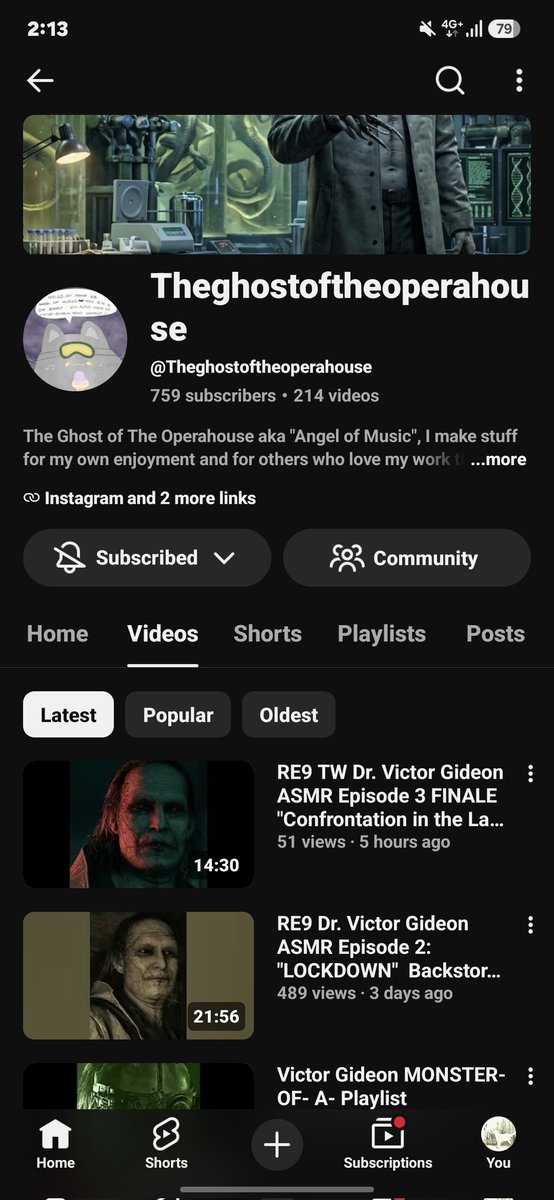
Task: Open the You tab in bottom navigation
Action: click(x=498, y=1144)
